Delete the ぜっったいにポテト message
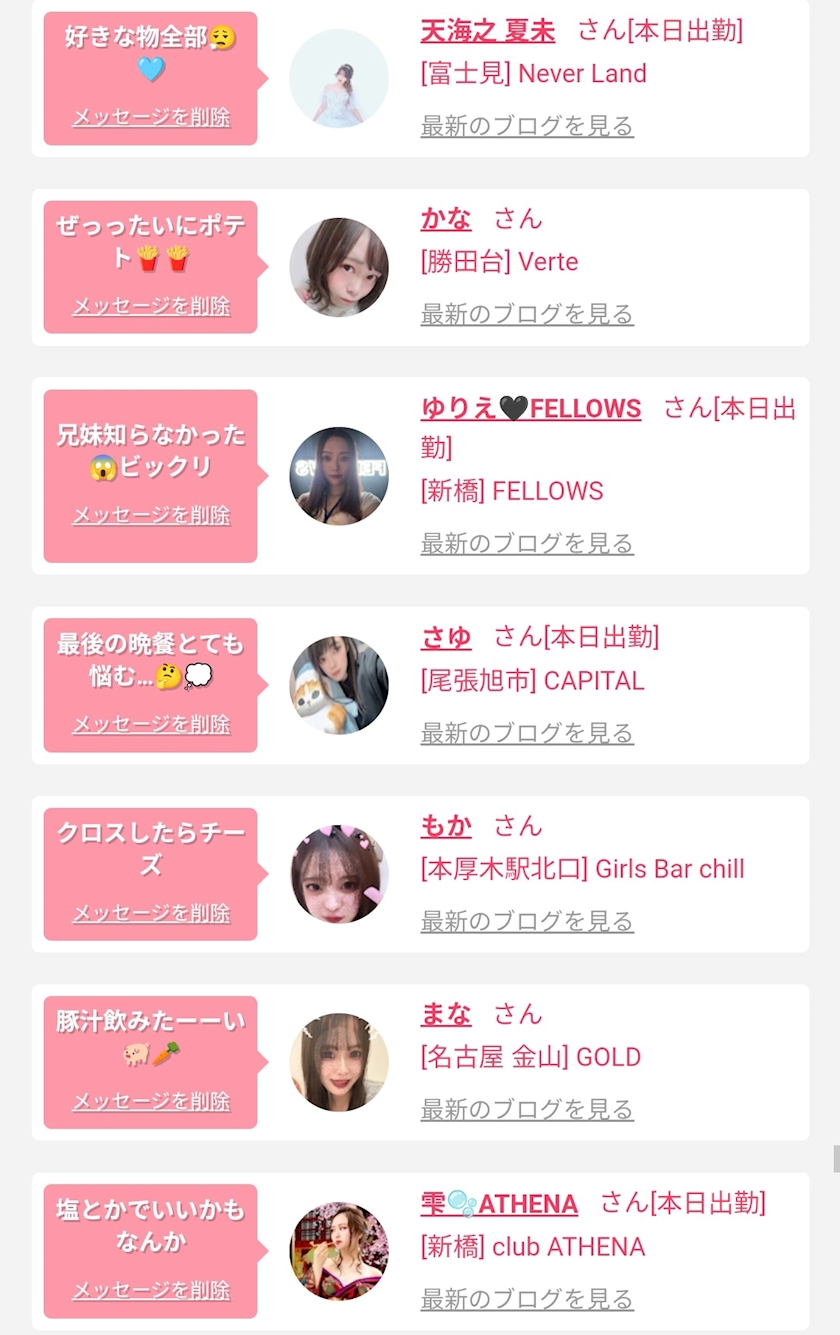Image resolution: width=840 pixels, height=1335 pixels. click(151, 305)
